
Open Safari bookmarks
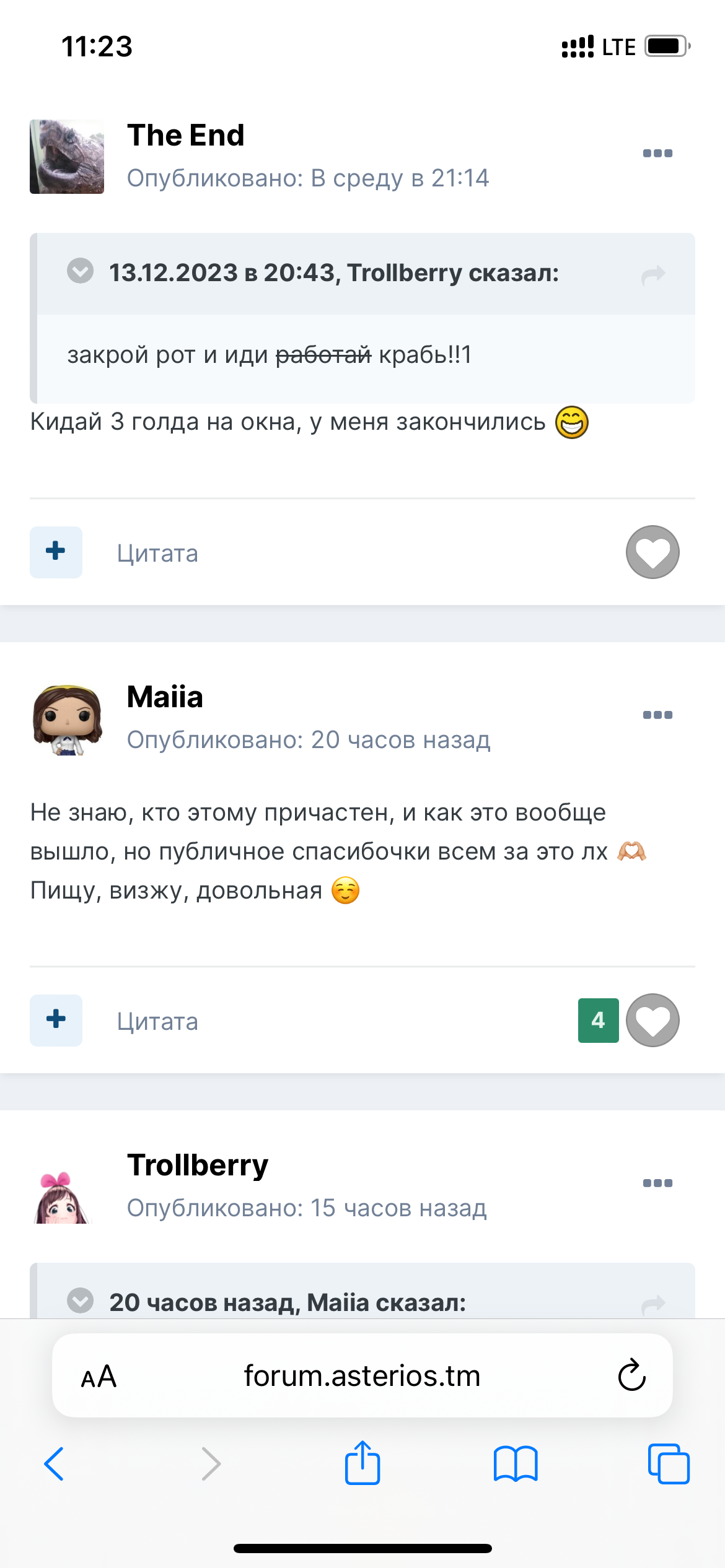click(516, 1463)
